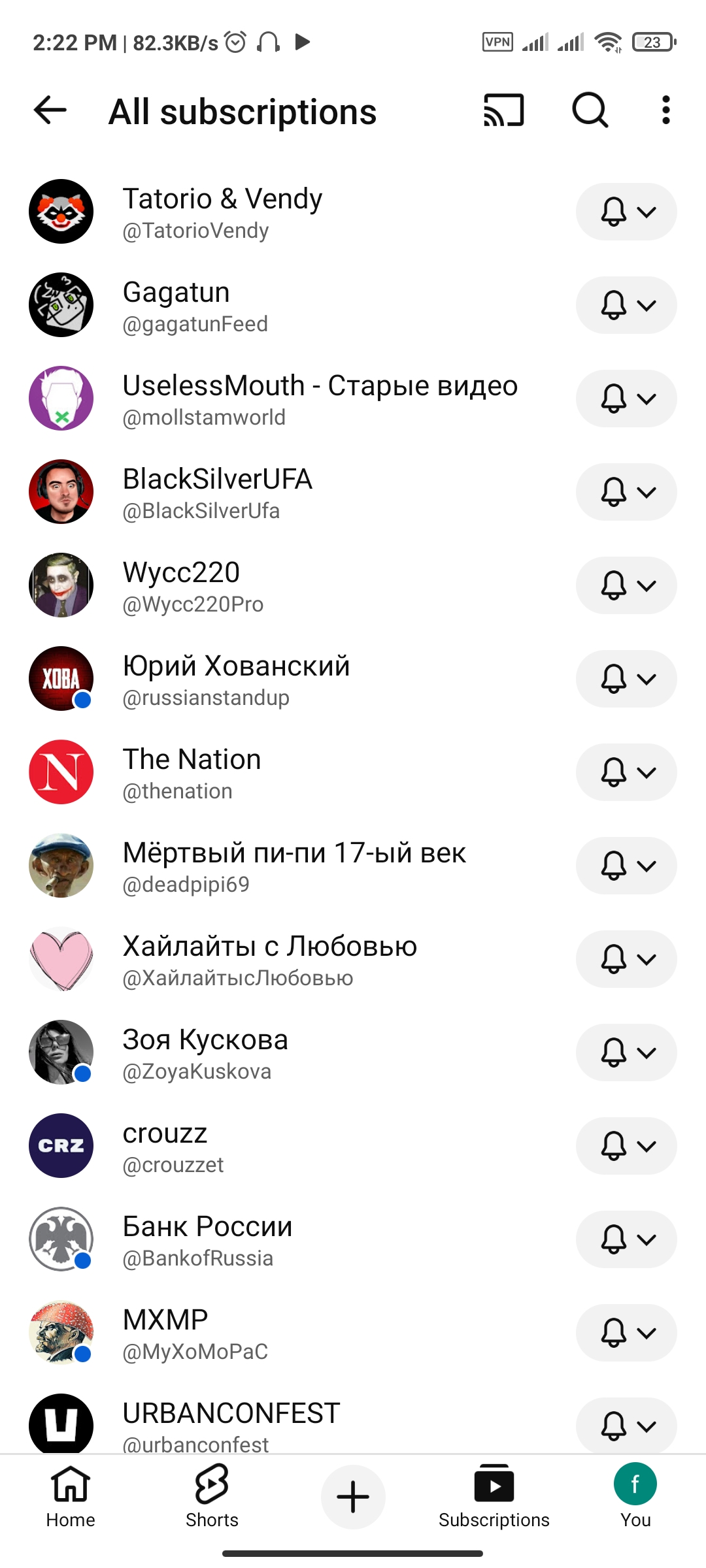Open the three-dot overflow menu

point(665,110)
